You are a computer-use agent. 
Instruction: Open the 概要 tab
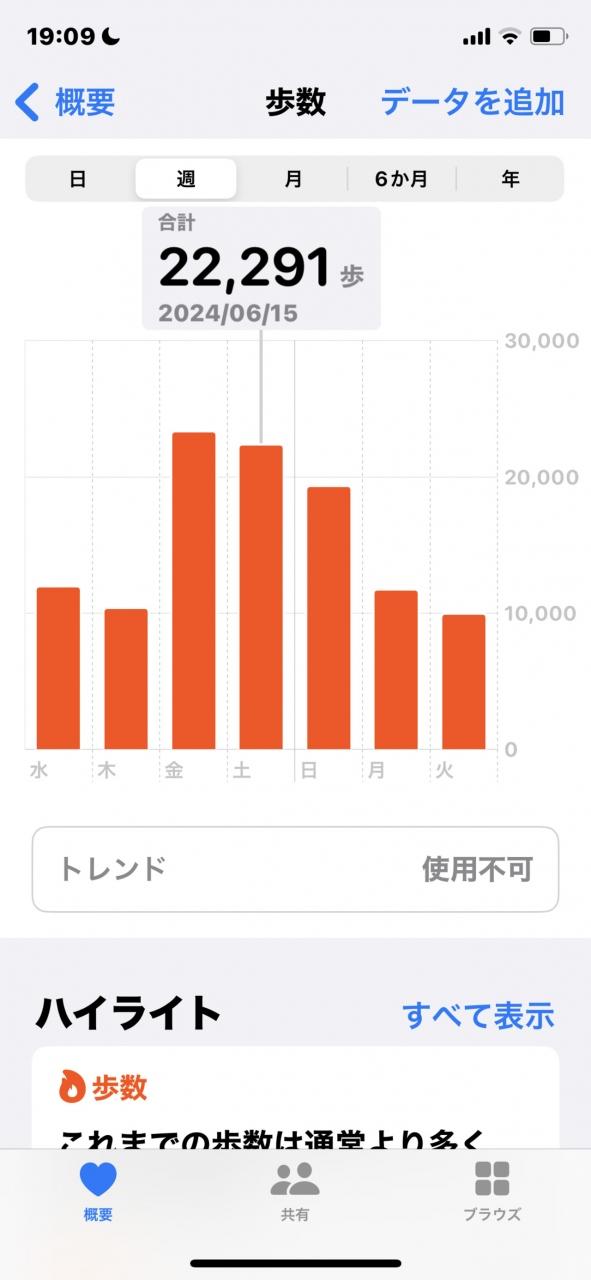(x=98, y=1192)
